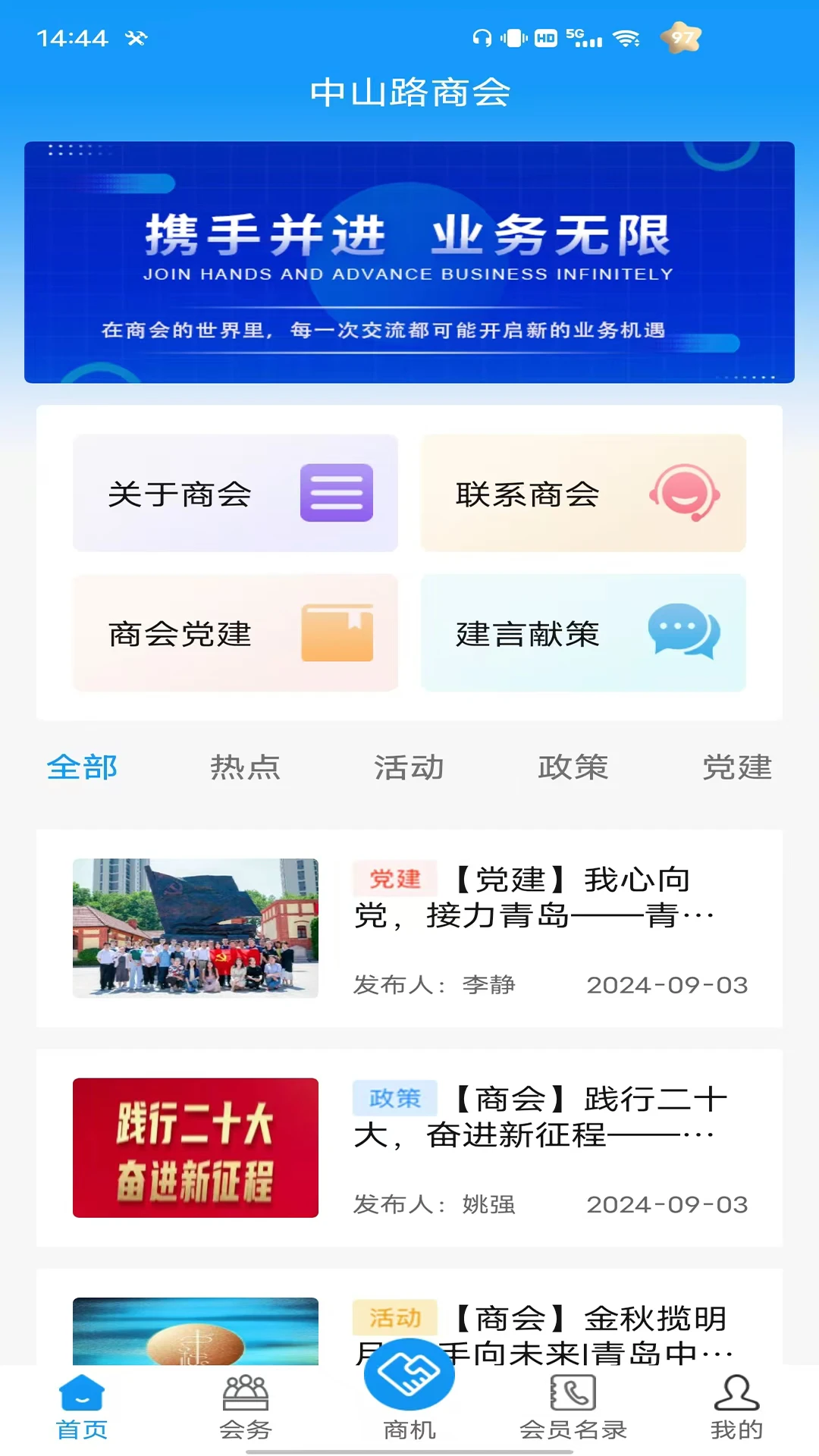Switch to the 热点 tab
Screen dimensions: 819x1456
246,767
